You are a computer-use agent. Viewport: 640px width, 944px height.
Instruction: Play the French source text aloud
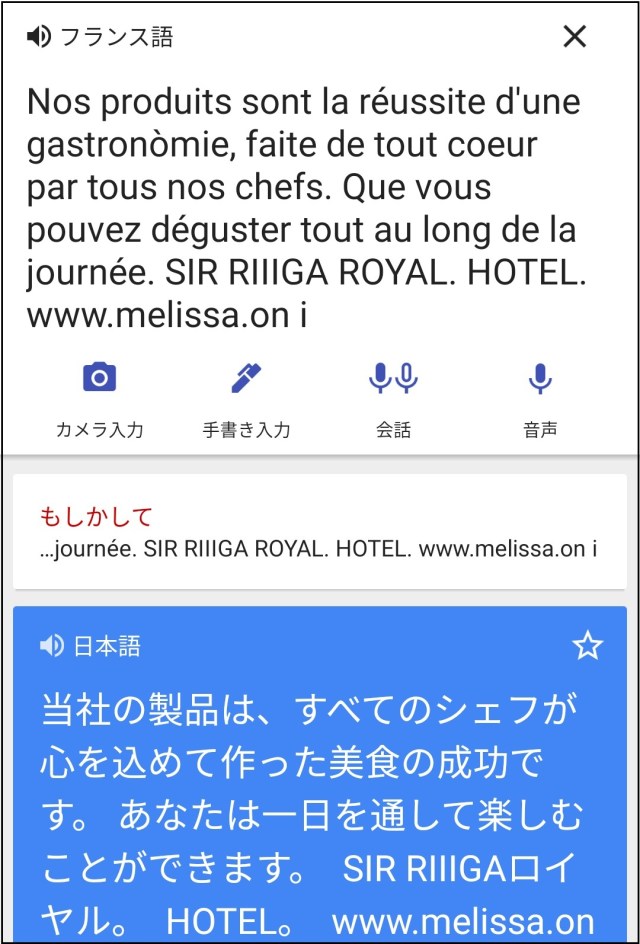[x=39, y=37]
